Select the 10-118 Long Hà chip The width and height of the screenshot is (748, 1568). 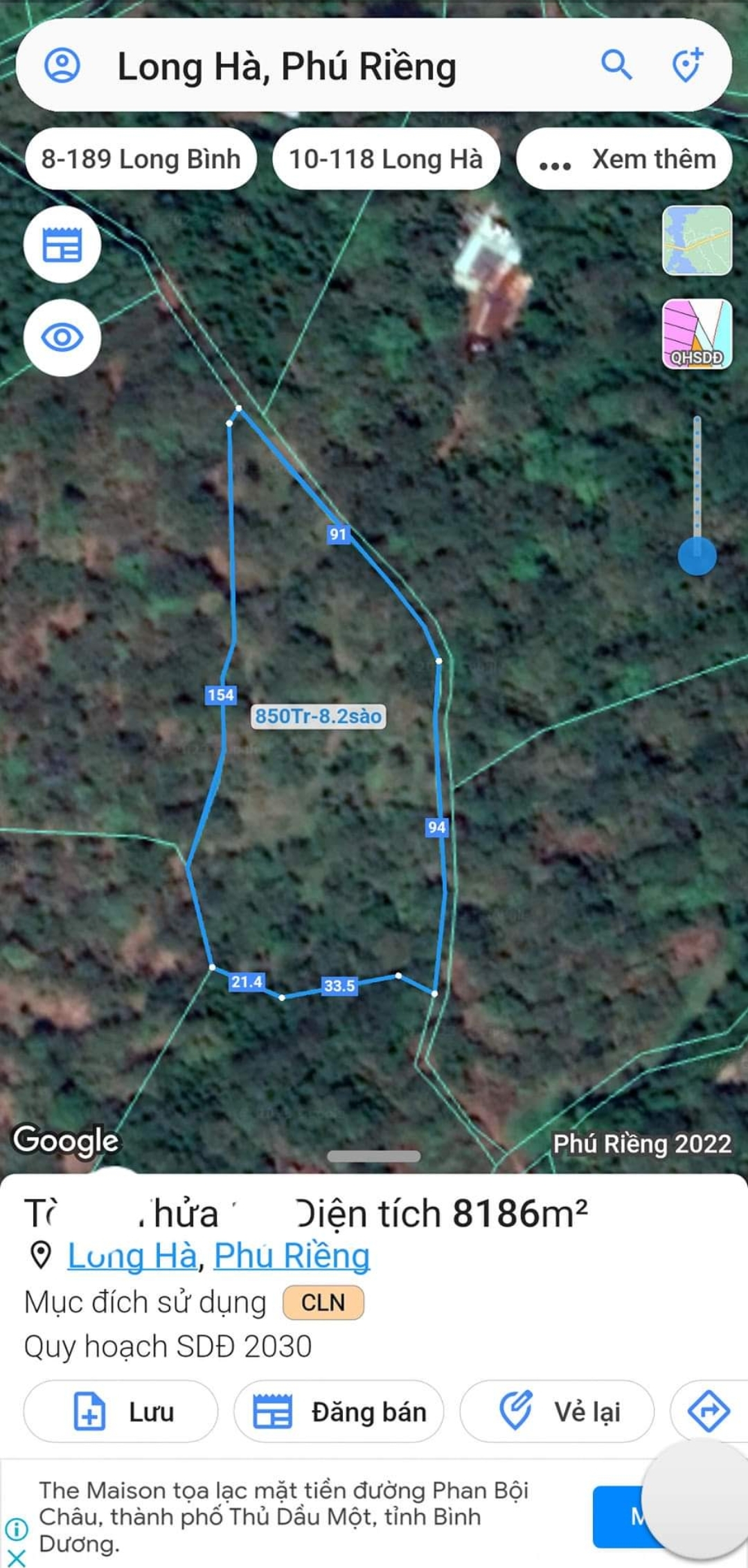tap(386, 159)
